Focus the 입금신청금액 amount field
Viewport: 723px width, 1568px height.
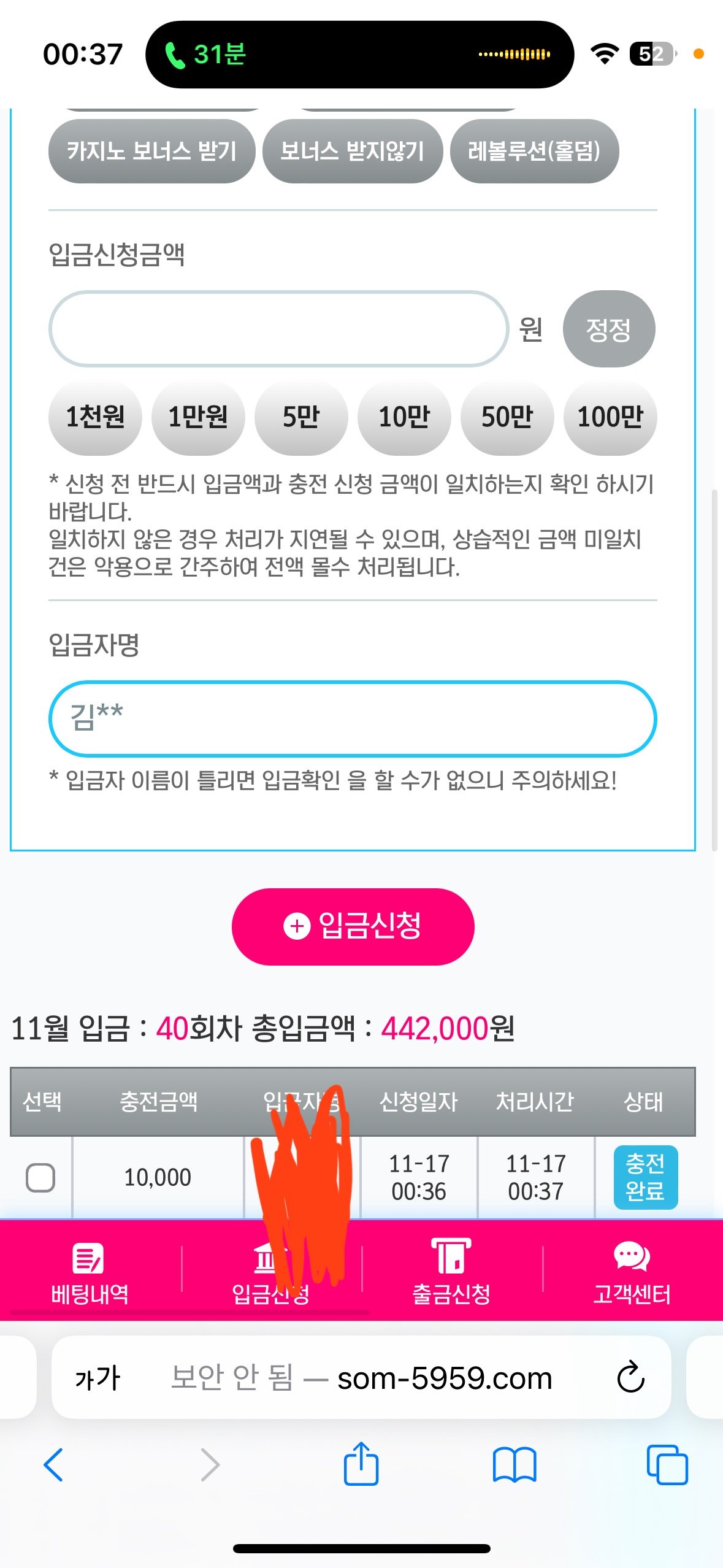click(x=278, y=329)
